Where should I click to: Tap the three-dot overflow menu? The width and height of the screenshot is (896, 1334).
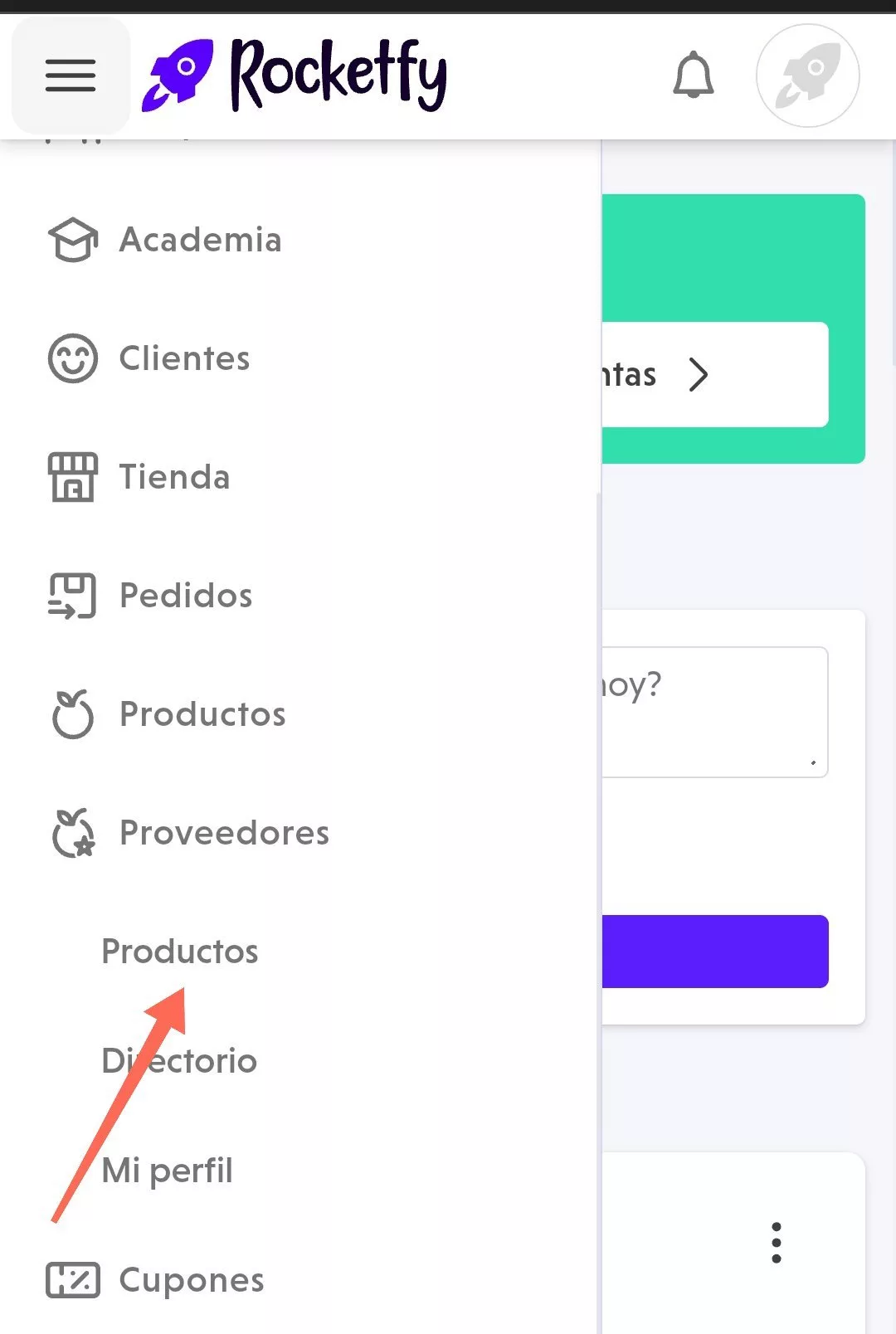[776, 1242]
